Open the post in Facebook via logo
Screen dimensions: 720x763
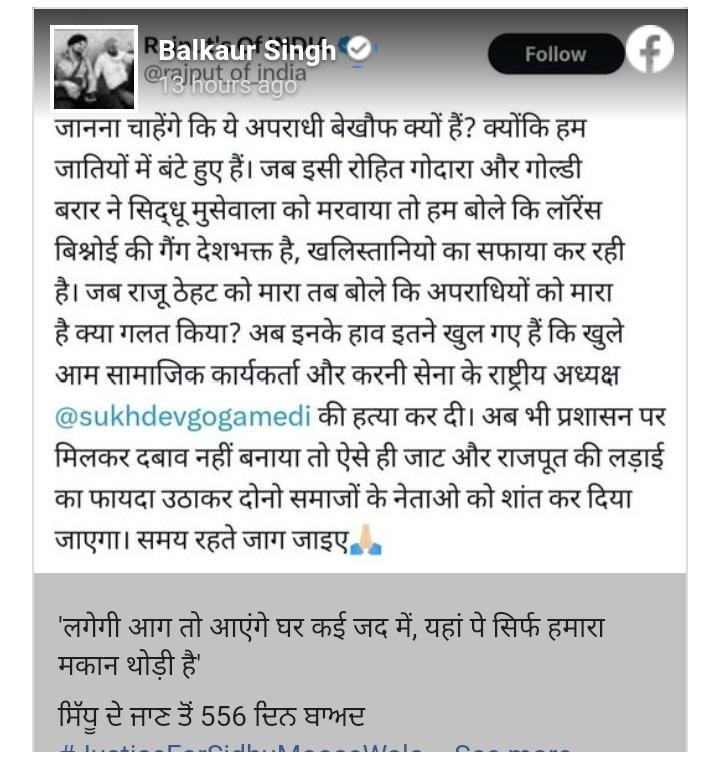tap(650, 50)
